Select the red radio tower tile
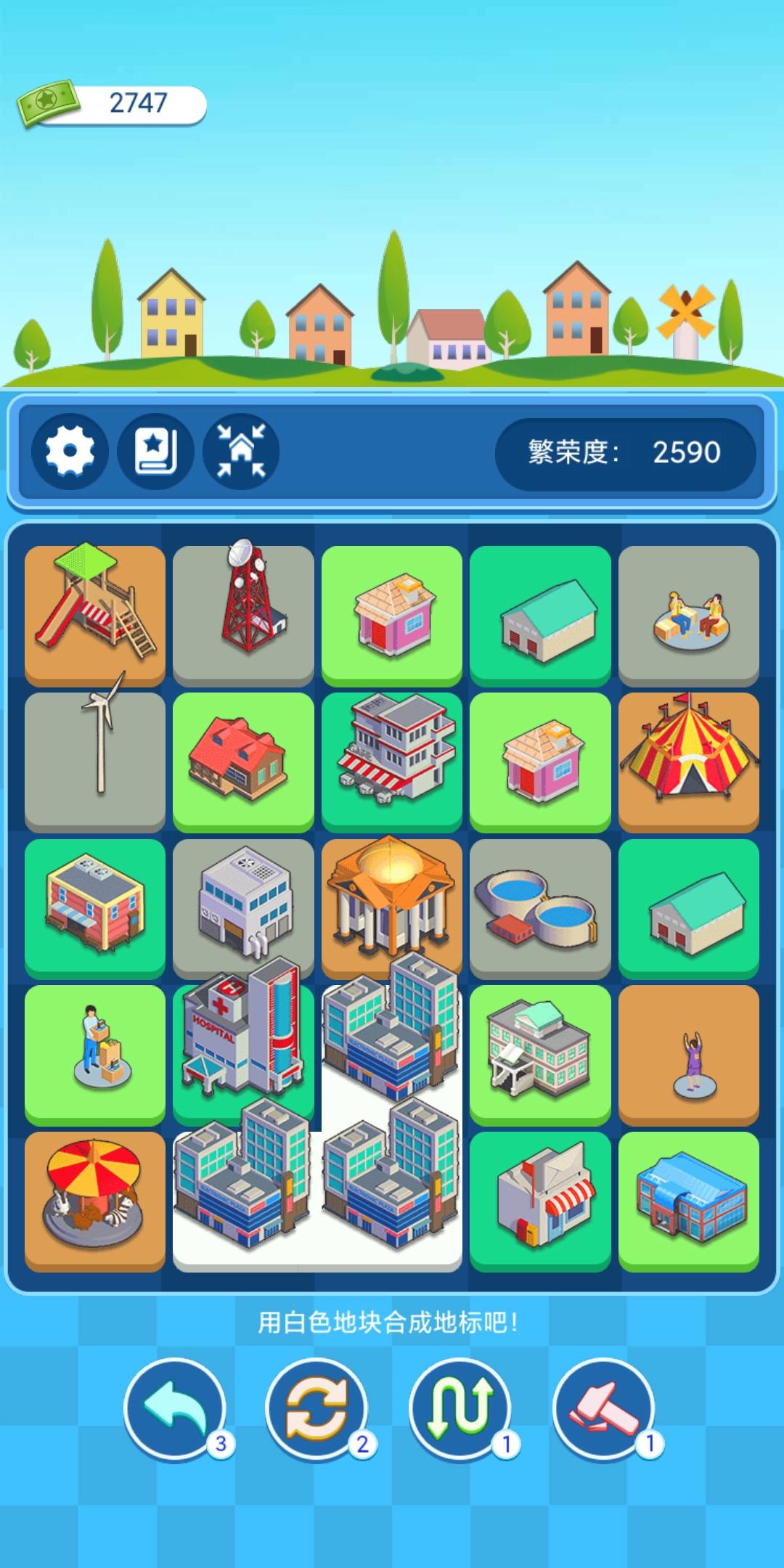Image resolution: width=784 pixels, height=1568 pixels. coord(243,613)
